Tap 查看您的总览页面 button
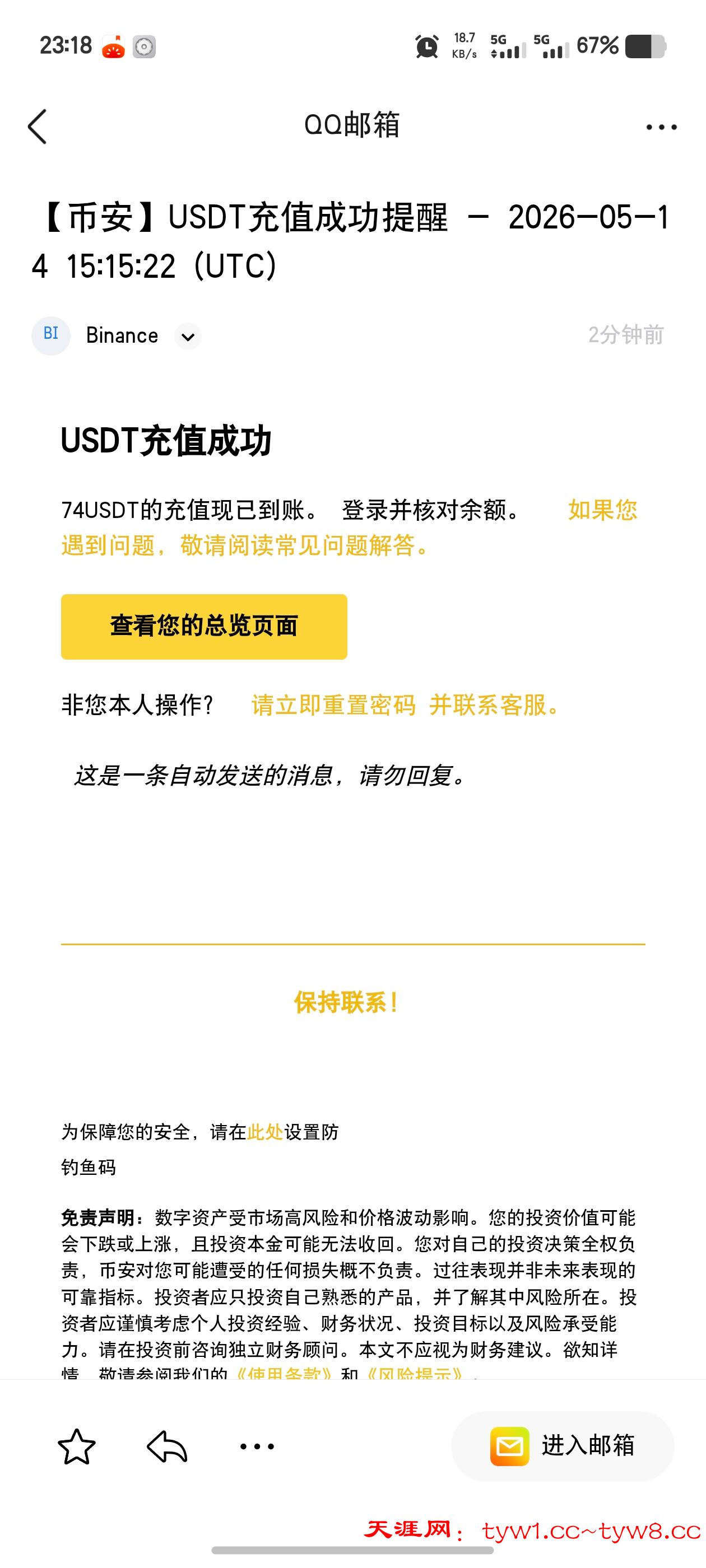706x1568 pixels. point(204,626)
